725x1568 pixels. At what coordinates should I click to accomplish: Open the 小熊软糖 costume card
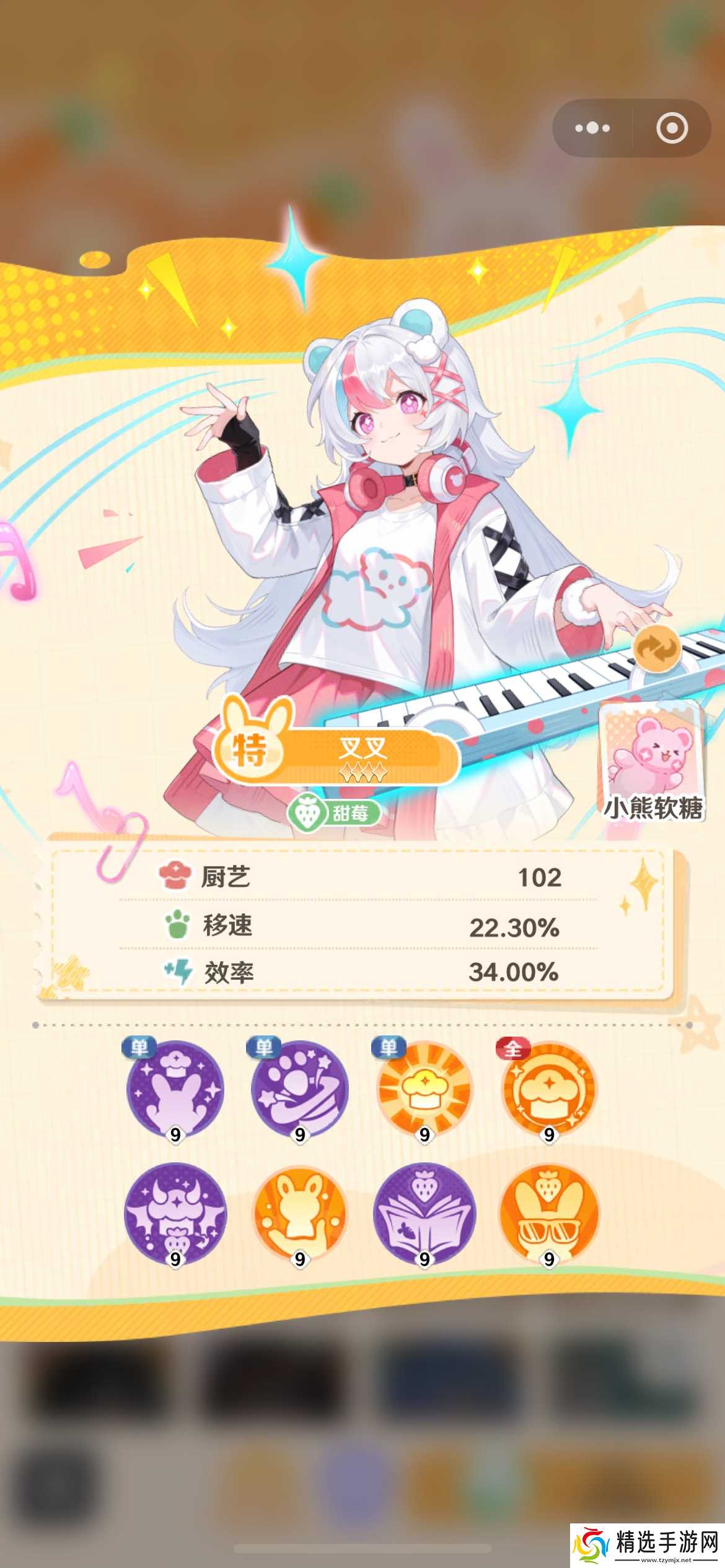(x=653, y=763)
